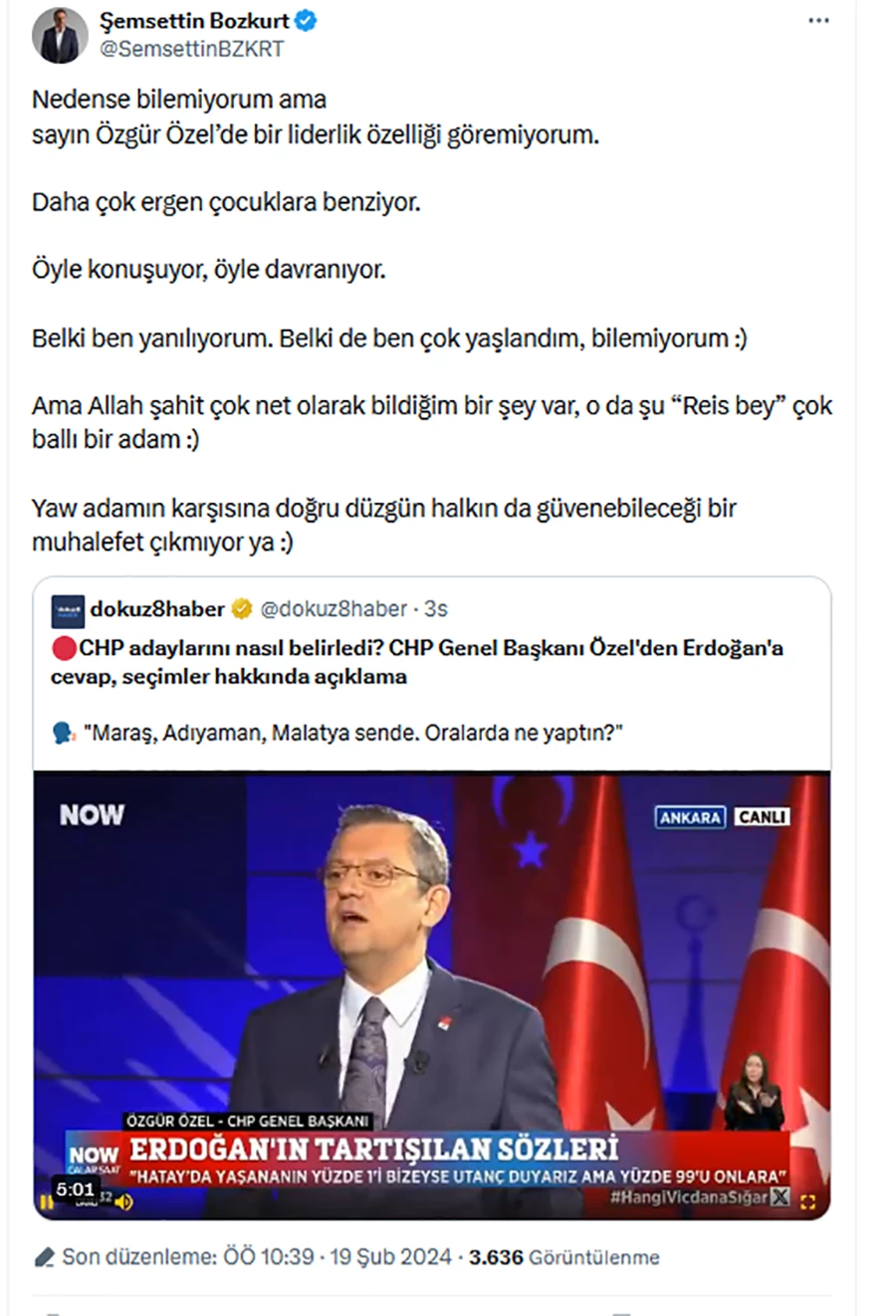Screen dimensions: 896x1316
Task: Open the 3.636 Görüntülenme view count
Action: 563,1257
